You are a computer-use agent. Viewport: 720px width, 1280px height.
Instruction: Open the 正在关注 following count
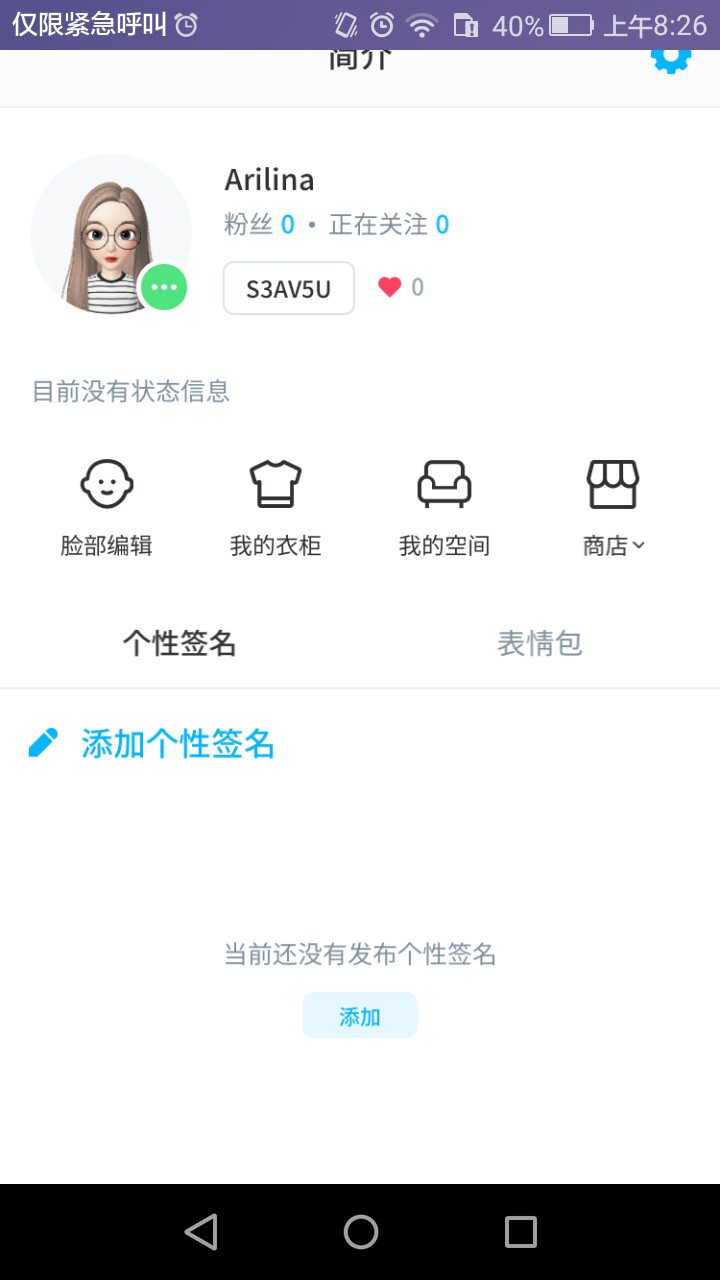click(x=389, y=225)
